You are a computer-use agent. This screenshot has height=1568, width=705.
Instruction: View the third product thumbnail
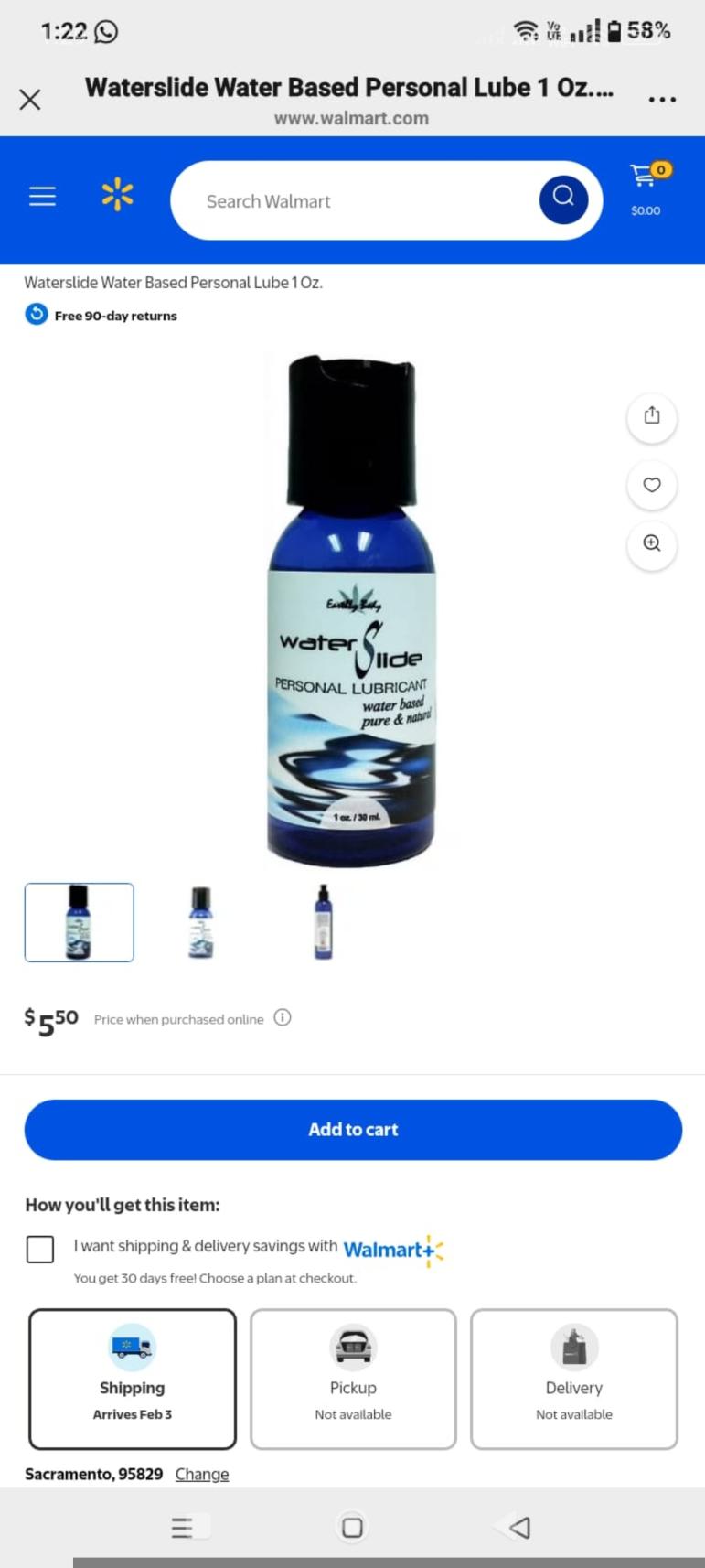pos(323,922)
